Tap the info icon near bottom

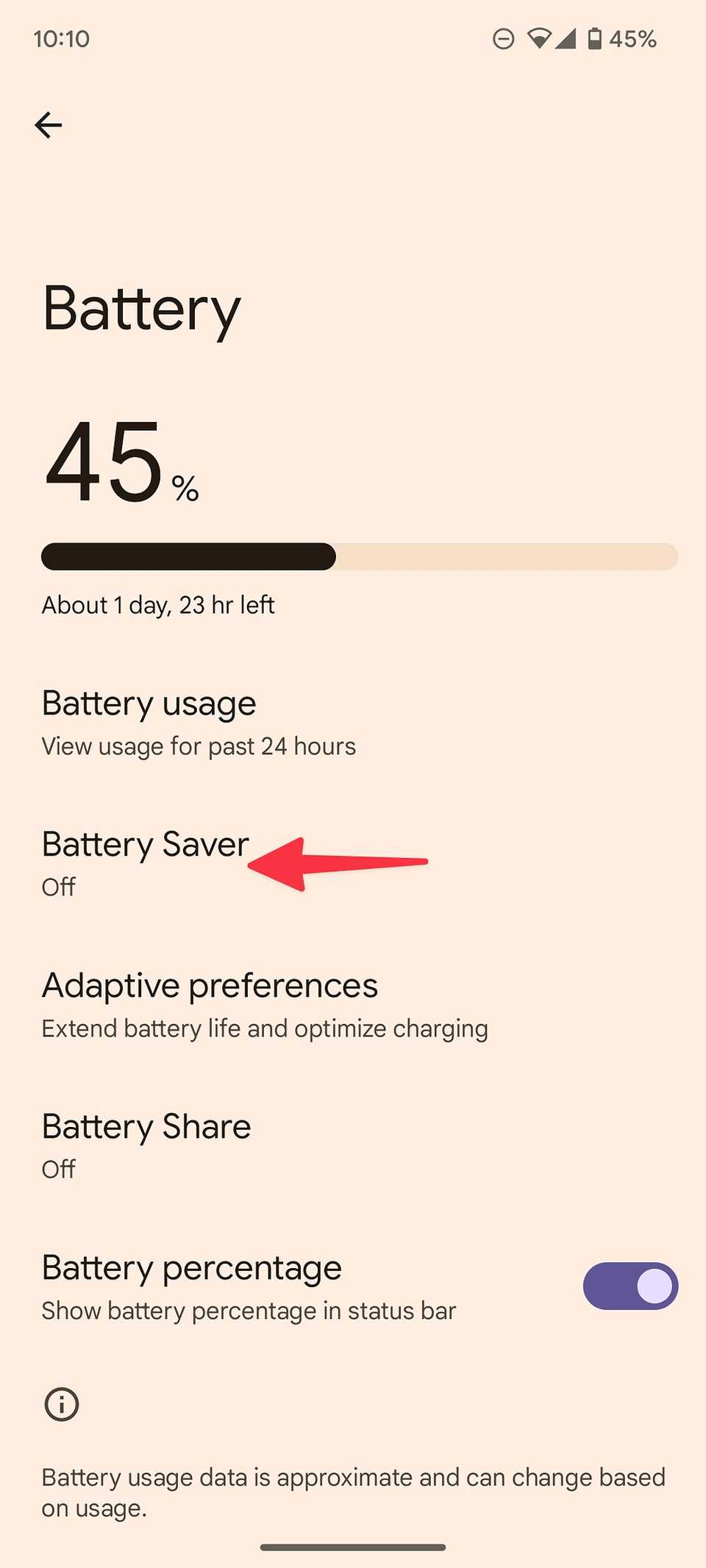(62, 1404)
